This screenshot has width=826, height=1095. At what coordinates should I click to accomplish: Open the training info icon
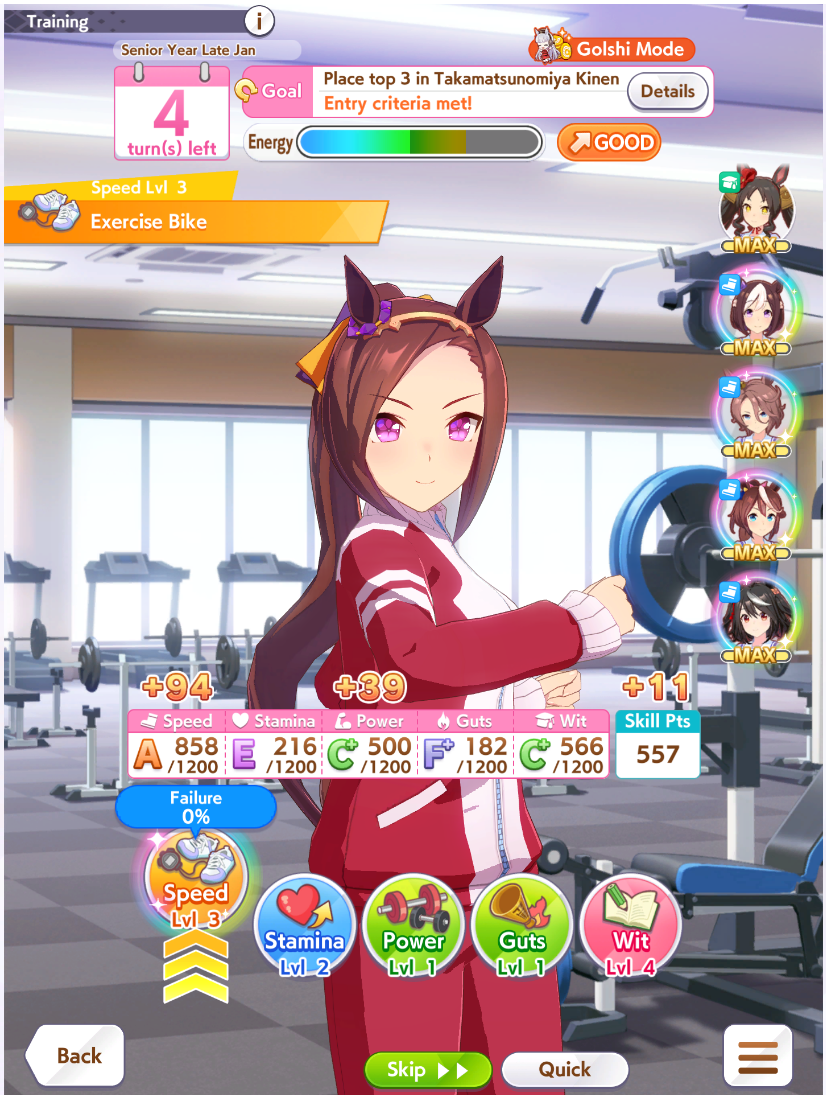pyautogui.click(x=259, y=20)
